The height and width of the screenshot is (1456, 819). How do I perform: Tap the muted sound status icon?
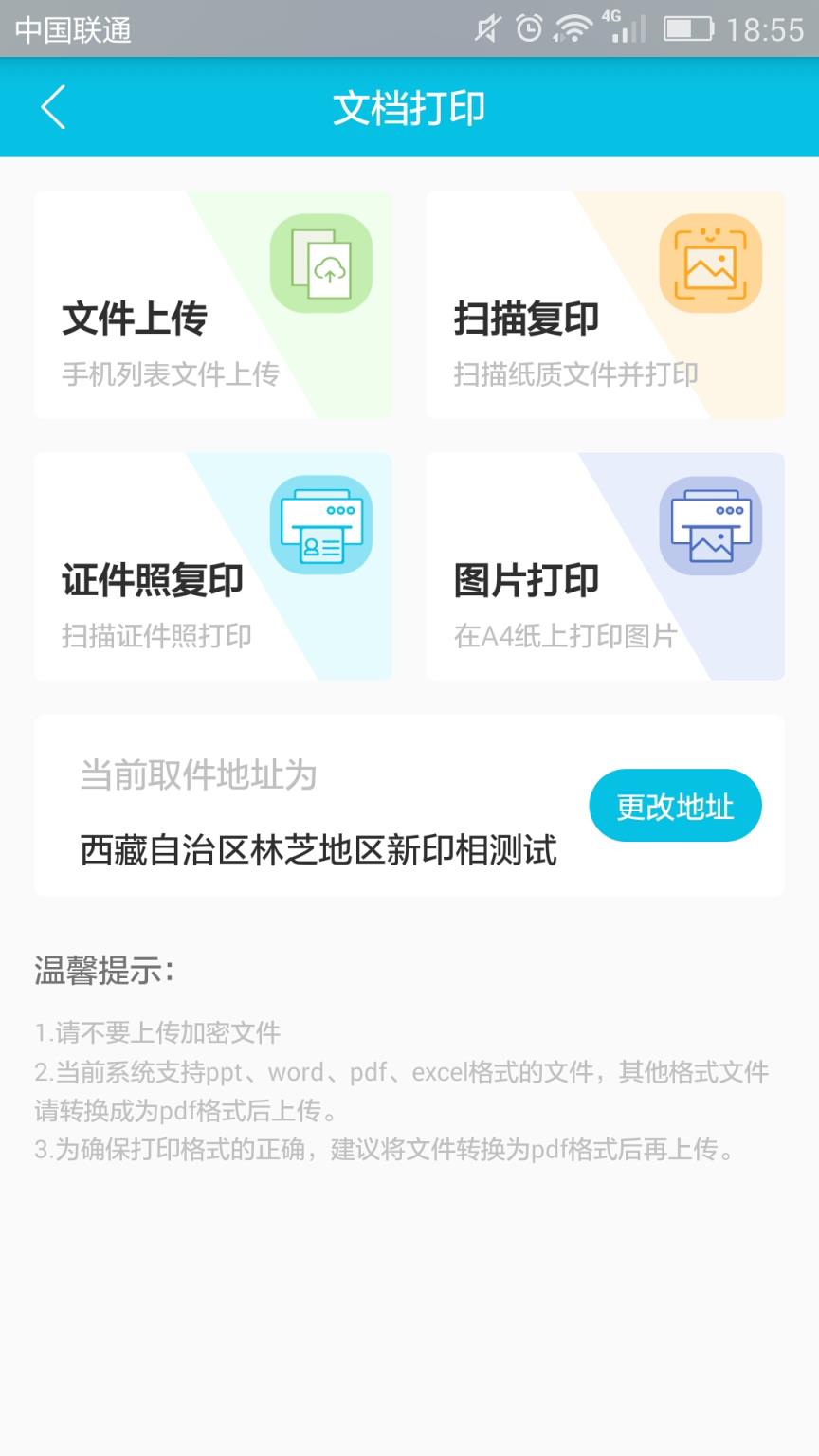coord(485,28)
